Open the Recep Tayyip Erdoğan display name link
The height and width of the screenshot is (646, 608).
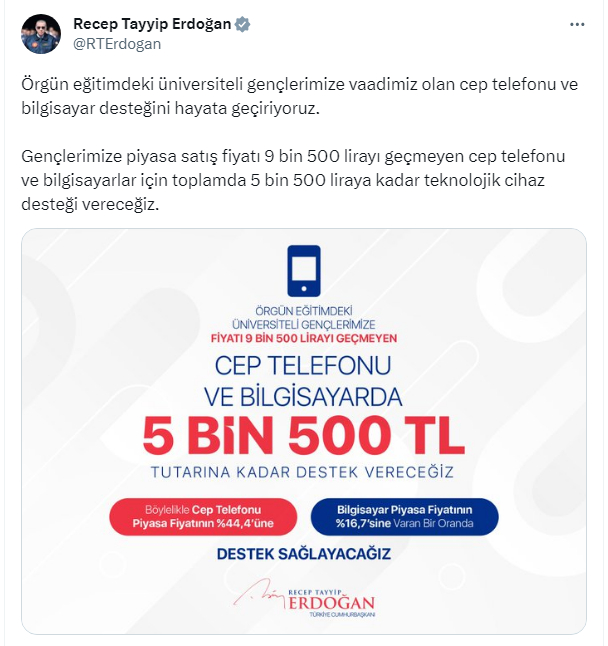[151, 24]
